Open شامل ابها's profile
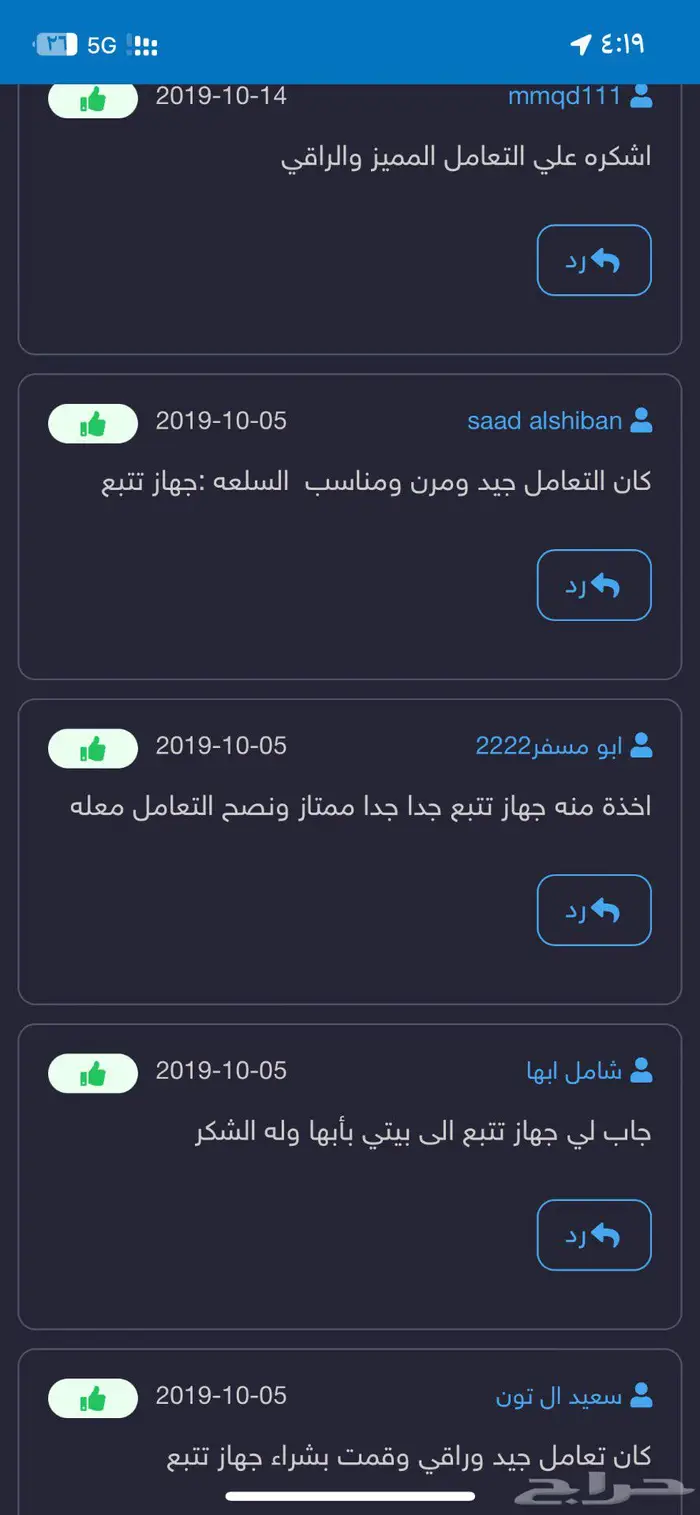Image resolution: width=700 pixels, height=1515 pixels. click(x=575, y=1071)
